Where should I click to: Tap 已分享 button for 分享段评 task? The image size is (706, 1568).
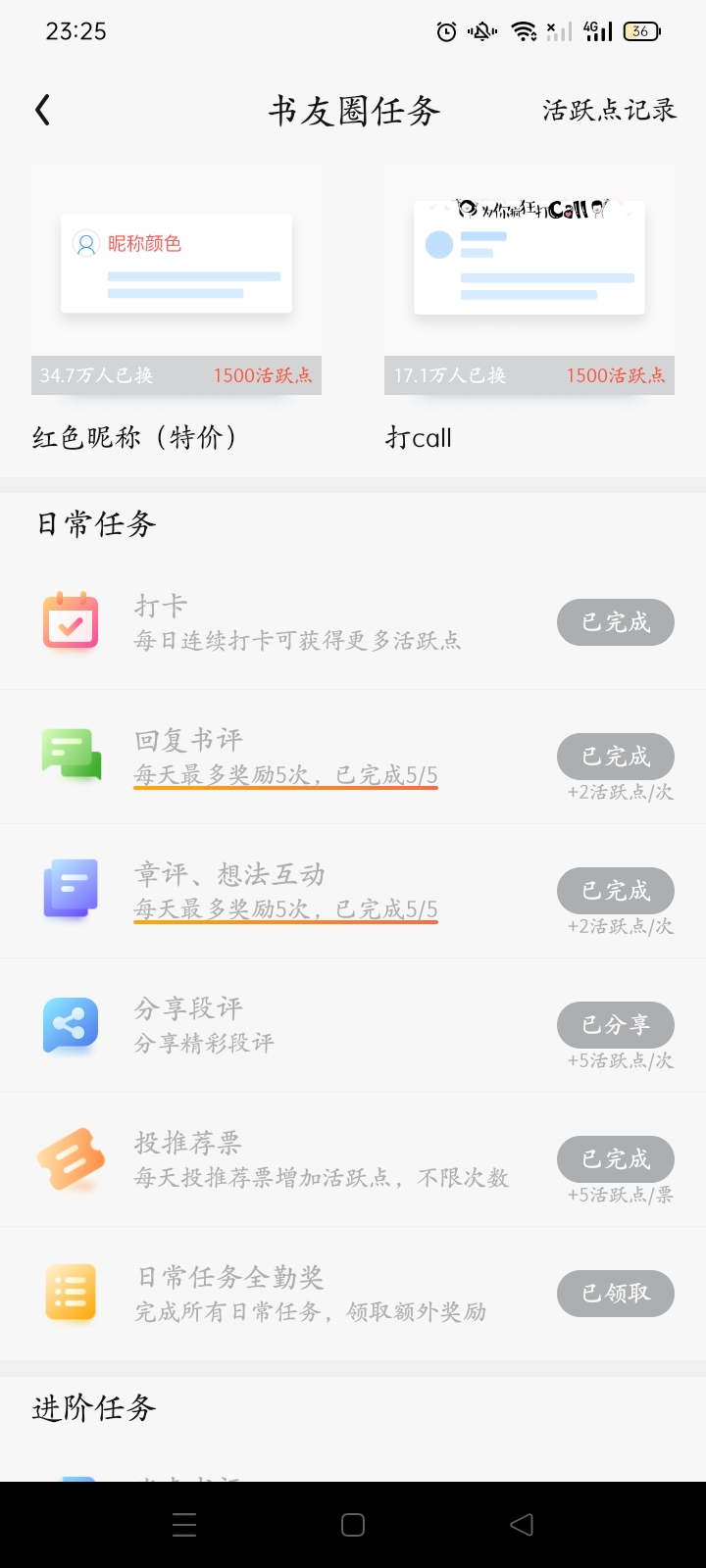[x=616, y=1025]
